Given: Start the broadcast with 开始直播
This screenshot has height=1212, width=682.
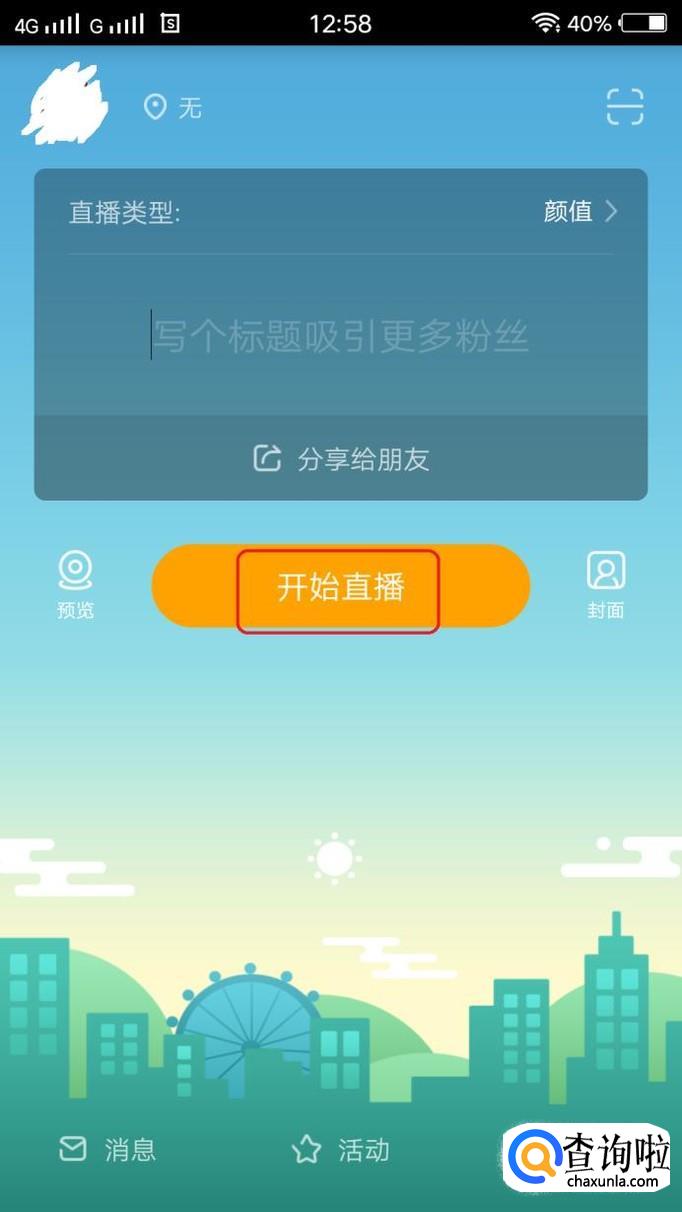Looking at the screenshot, I should (x=340, y=587).
